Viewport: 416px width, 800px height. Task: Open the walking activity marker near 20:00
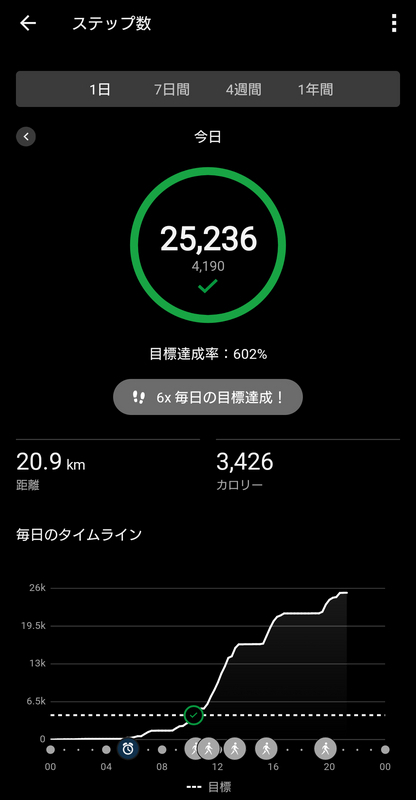point(325,748)
